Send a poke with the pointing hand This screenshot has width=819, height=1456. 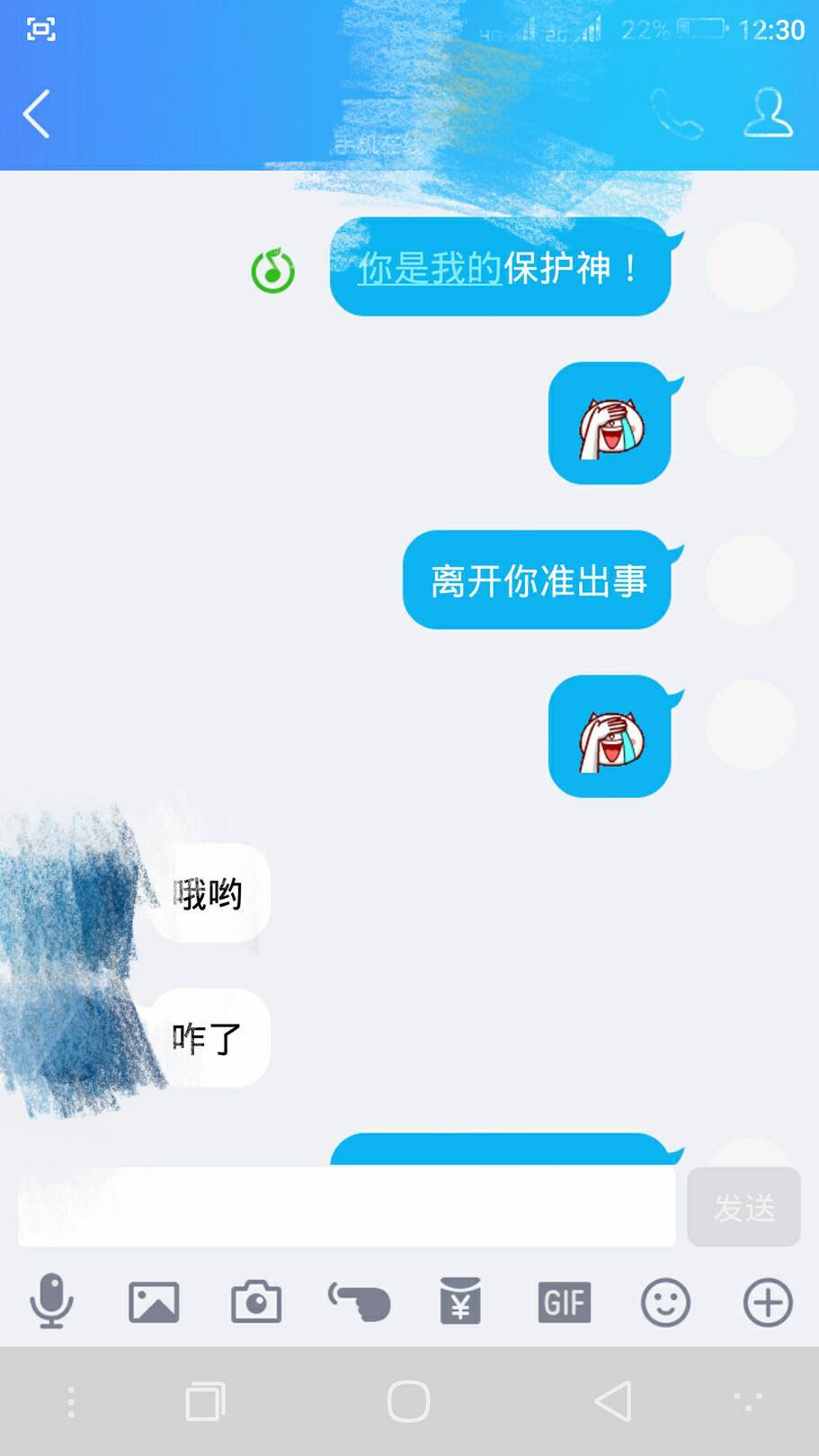coord(359,1301)
